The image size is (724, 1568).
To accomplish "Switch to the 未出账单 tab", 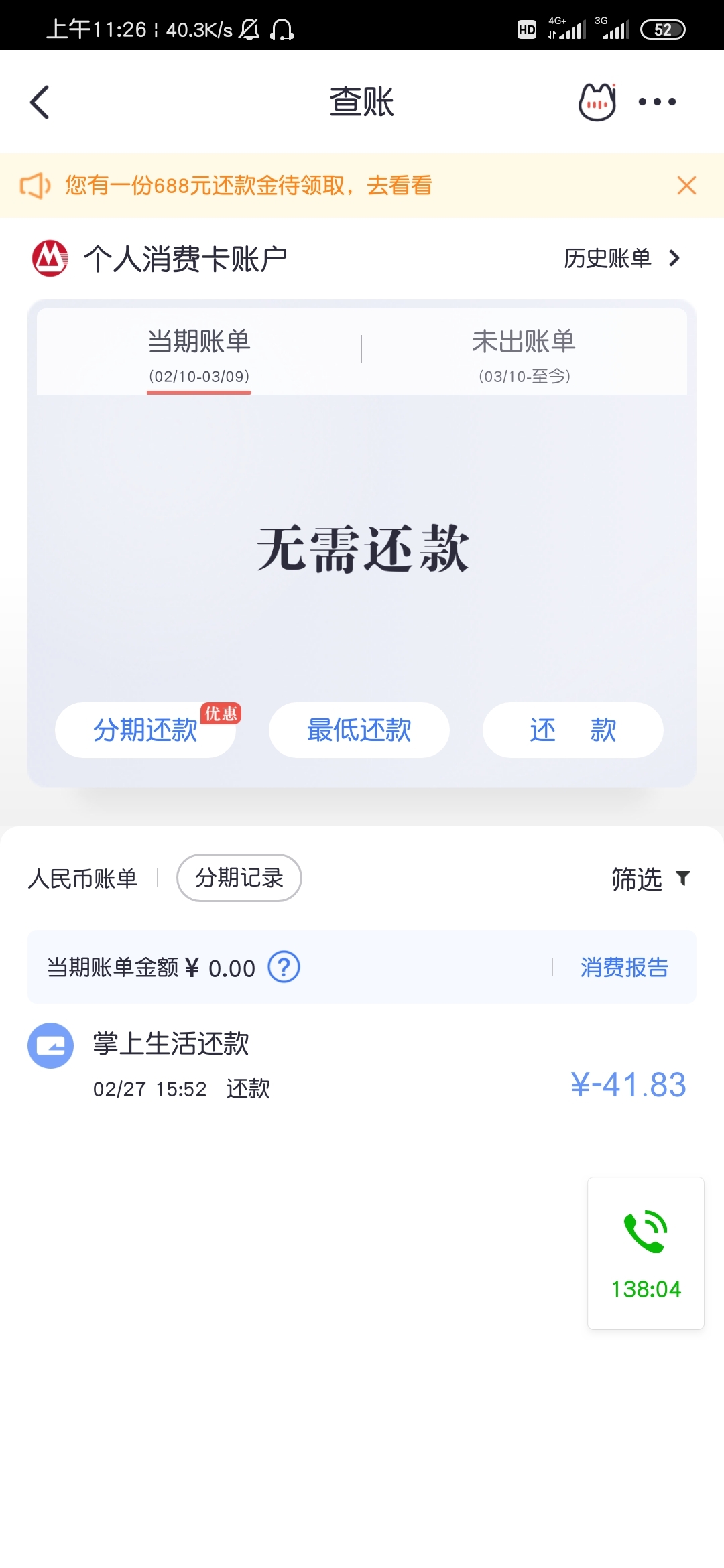I will point(524,355).
